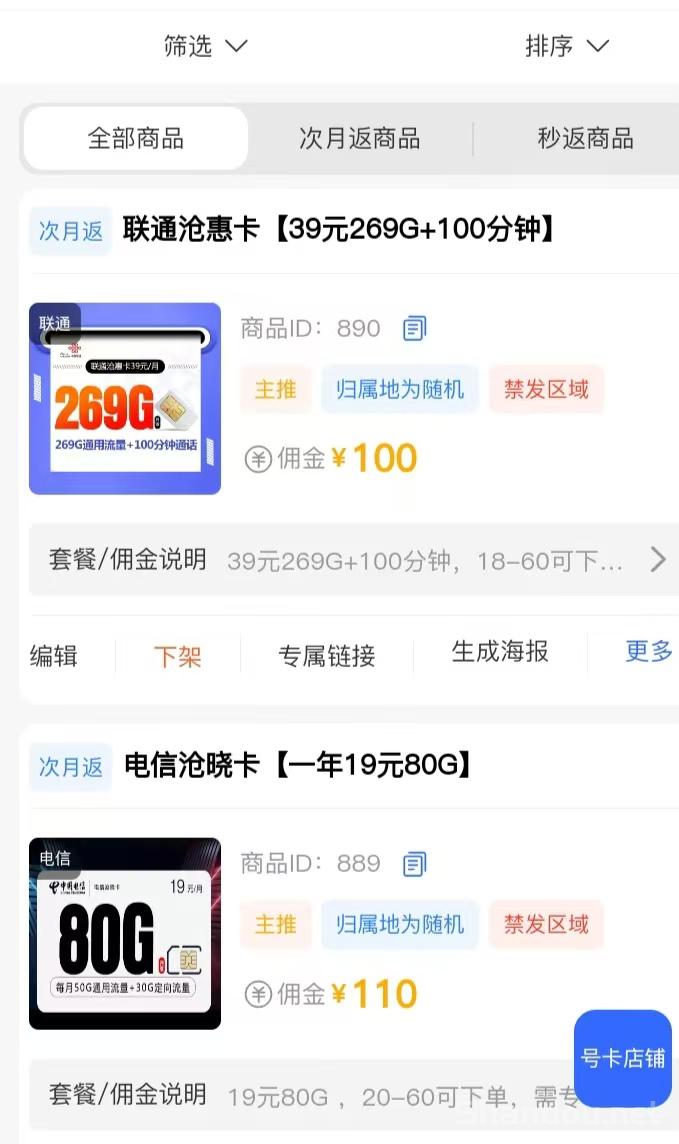Tap 编辑 for 联通沧惠卡
Viewport: 679px width, 1144px height.
(54, 656)
